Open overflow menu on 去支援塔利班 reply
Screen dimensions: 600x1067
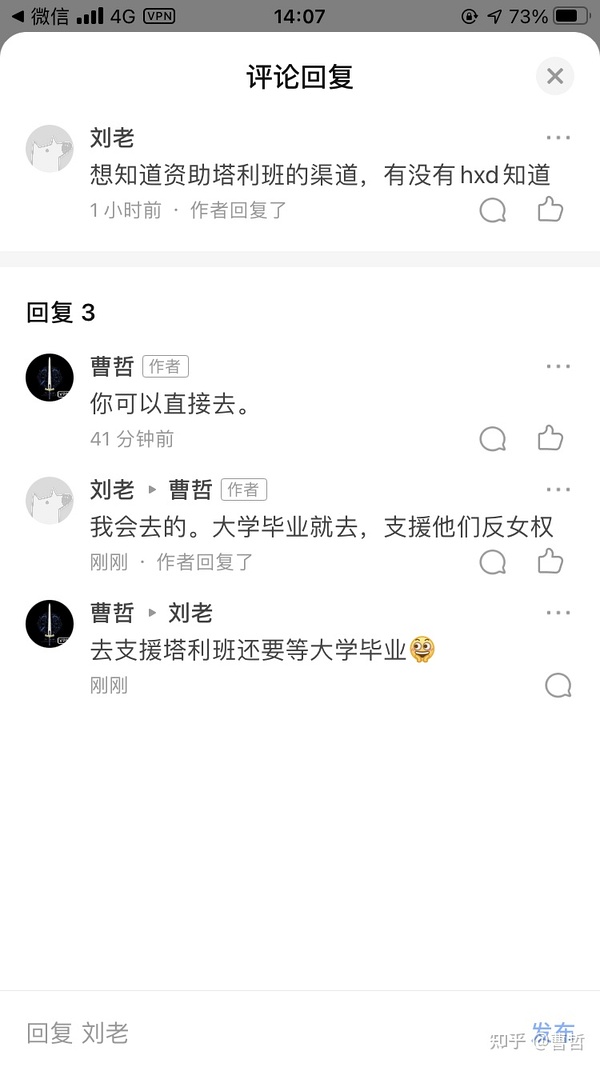558,613
